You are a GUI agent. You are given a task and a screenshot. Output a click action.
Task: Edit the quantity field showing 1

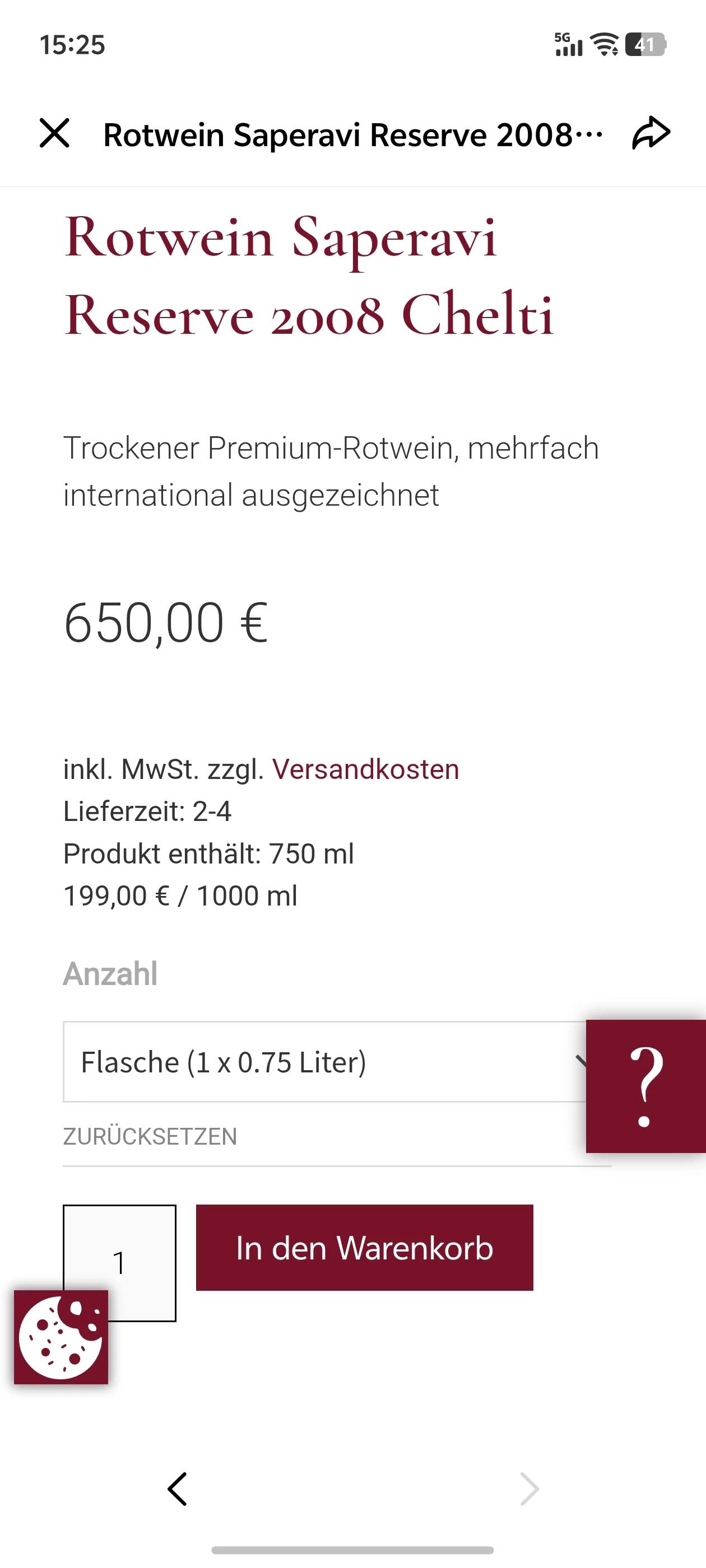[119, 1263]
